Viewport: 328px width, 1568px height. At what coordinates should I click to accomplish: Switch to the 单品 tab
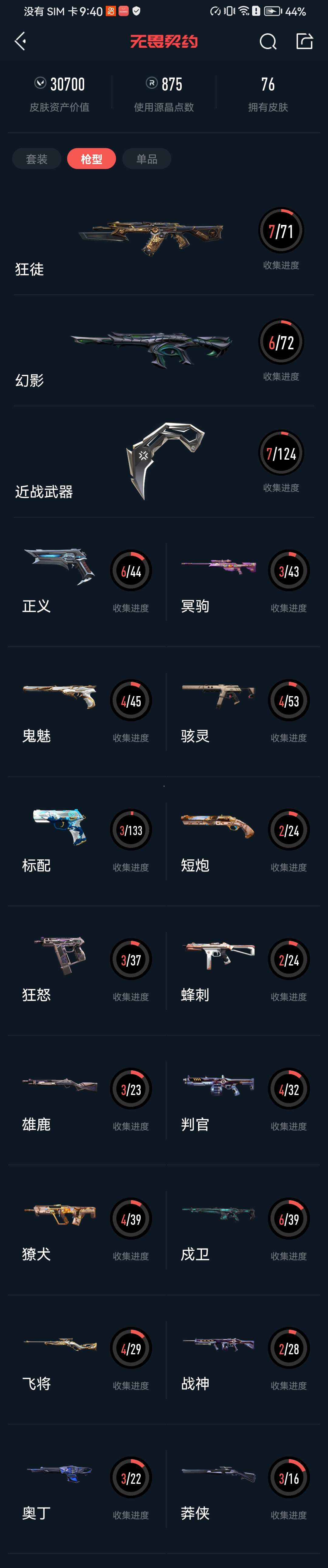point(147,159)
